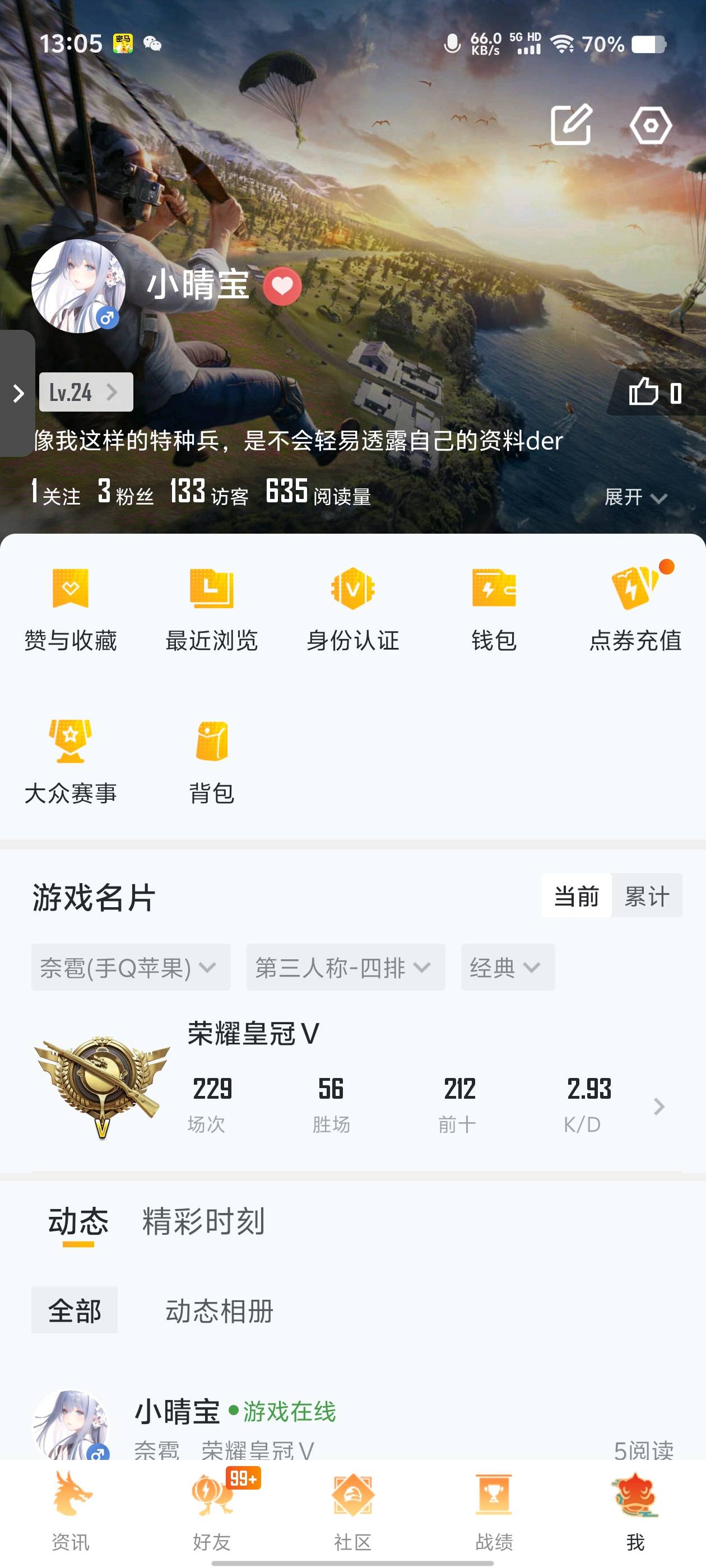The image size is (706, 1568).
Task: Open the edit profile pencil icon
Action: tap(571, 125)
